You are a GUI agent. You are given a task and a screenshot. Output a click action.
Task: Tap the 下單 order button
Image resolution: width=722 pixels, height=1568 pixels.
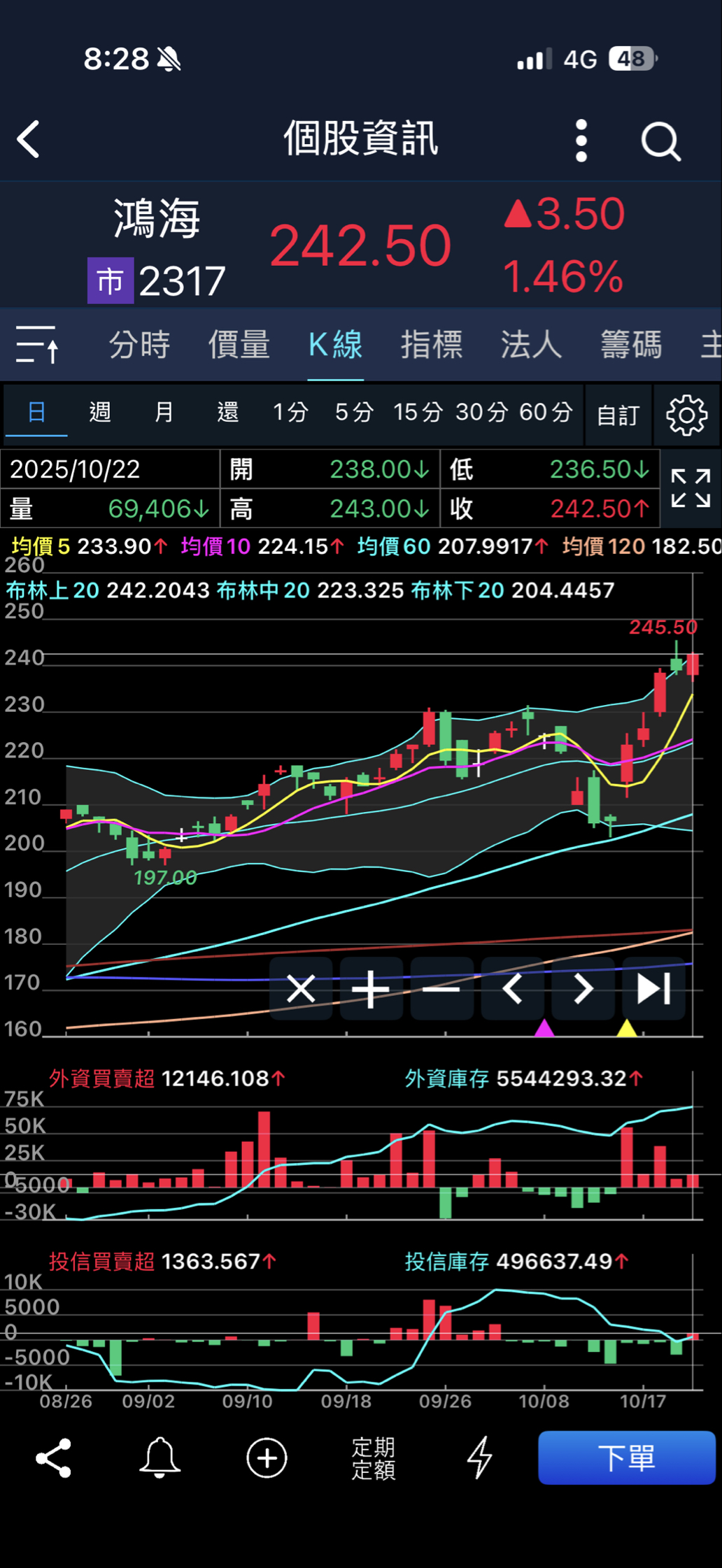[x=626, y=1457]
